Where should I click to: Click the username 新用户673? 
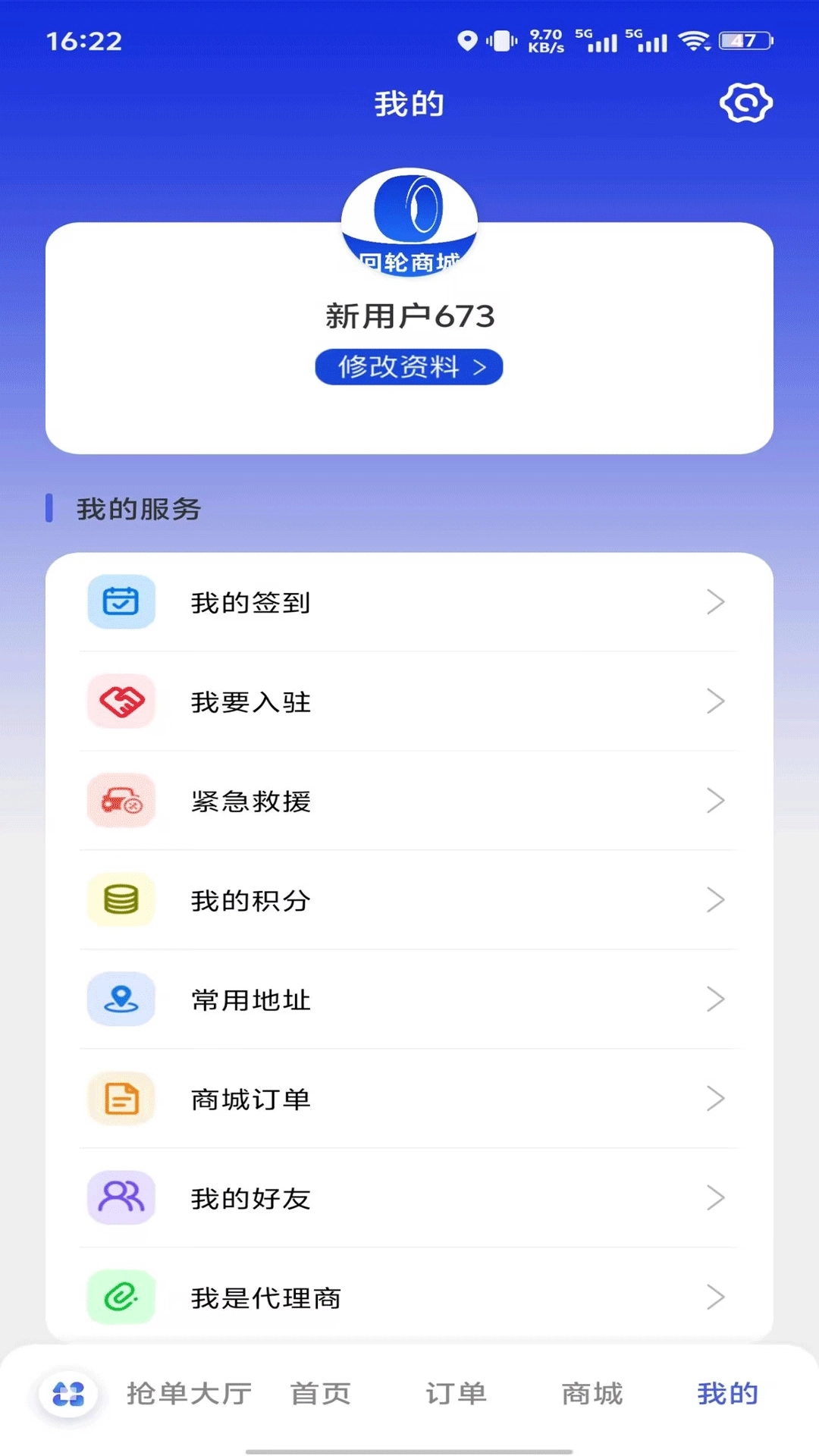(409, 316)
